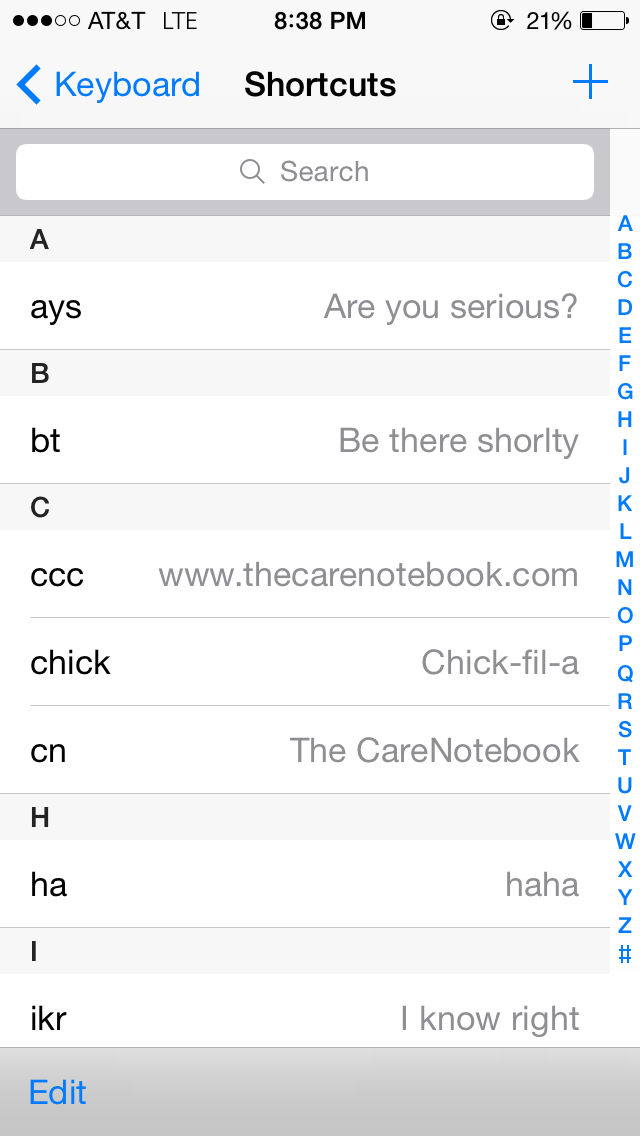Jump to letter M in index

[x=625, y=559]
